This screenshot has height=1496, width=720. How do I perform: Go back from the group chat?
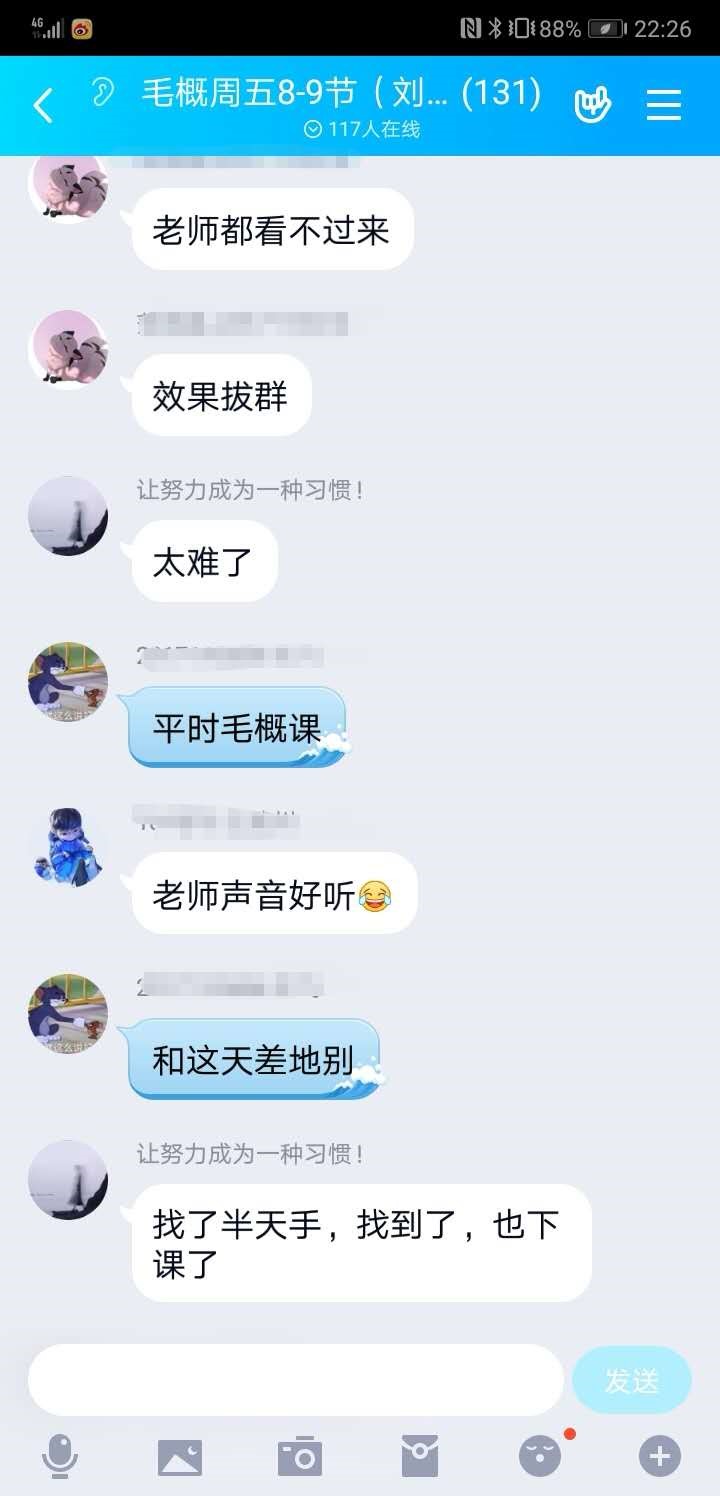(x=42, y=105)
